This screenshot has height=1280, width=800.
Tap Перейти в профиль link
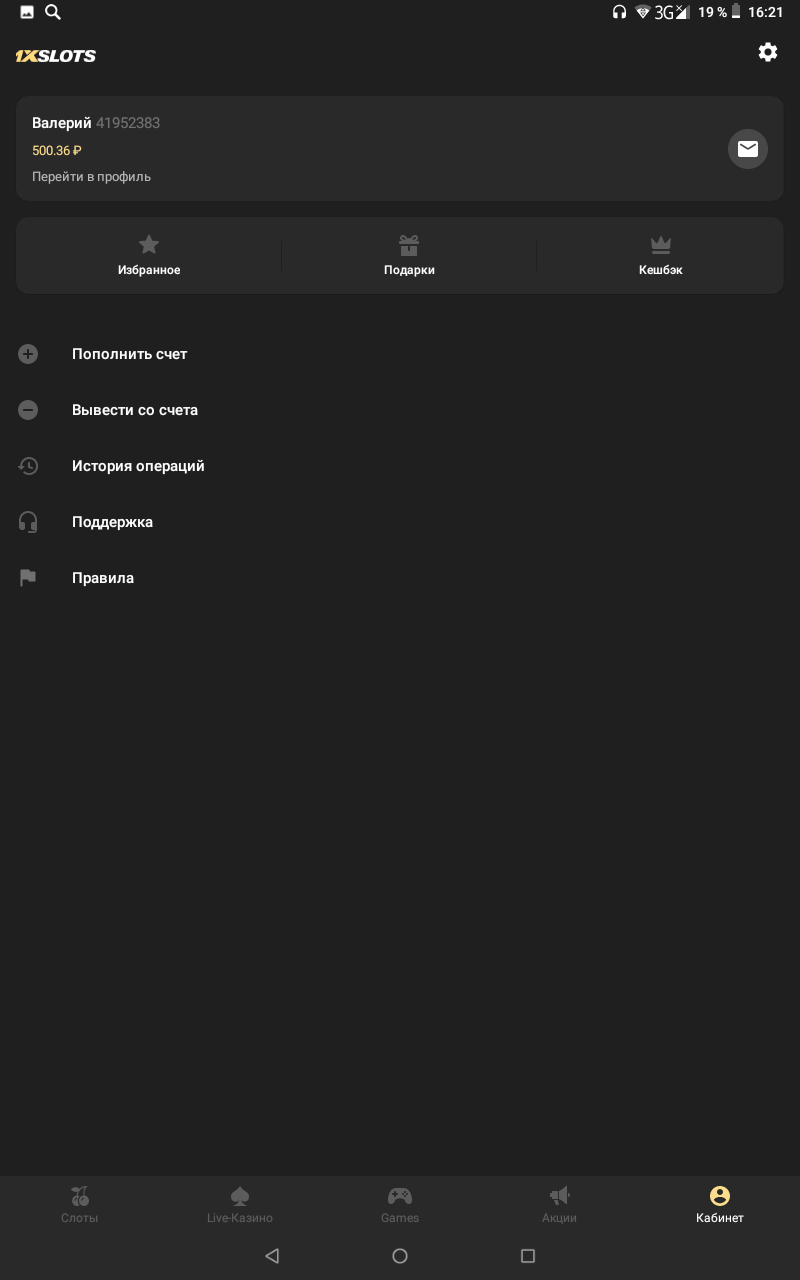[91, 177]
